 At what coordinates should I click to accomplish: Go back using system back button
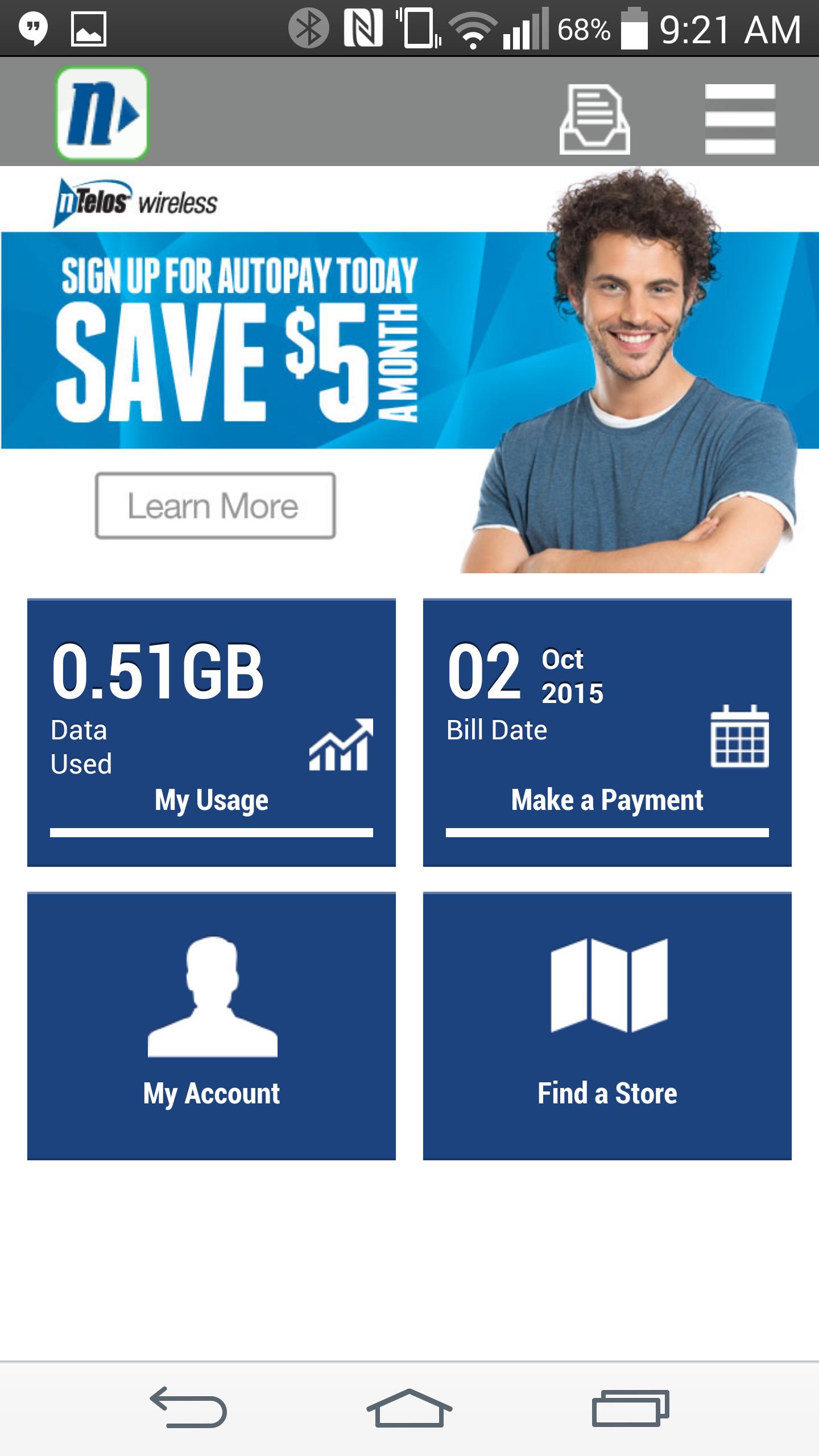pyautogui.click(x=189, y=1407)
